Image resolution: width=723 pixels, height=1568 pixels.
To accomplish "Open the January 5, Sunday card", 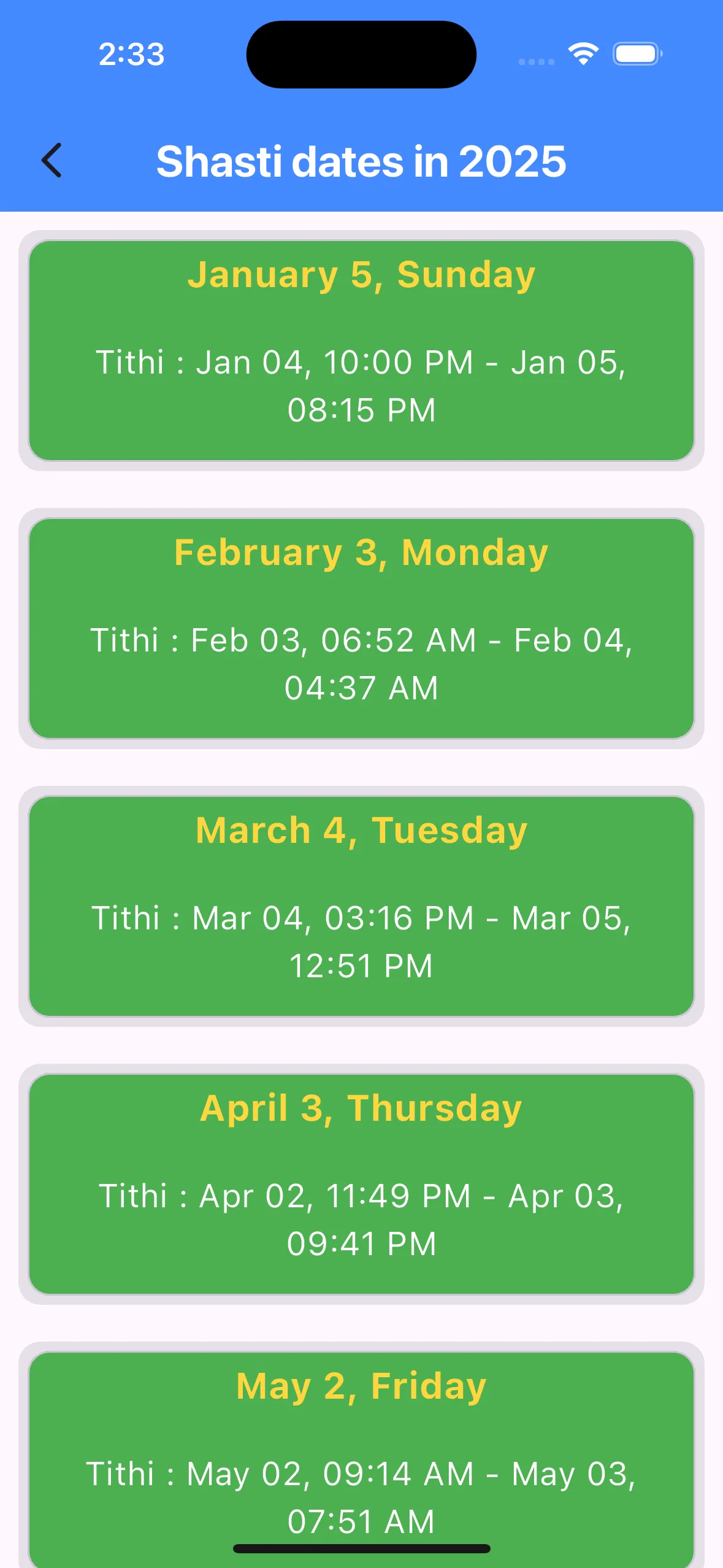I will (361, 350).
